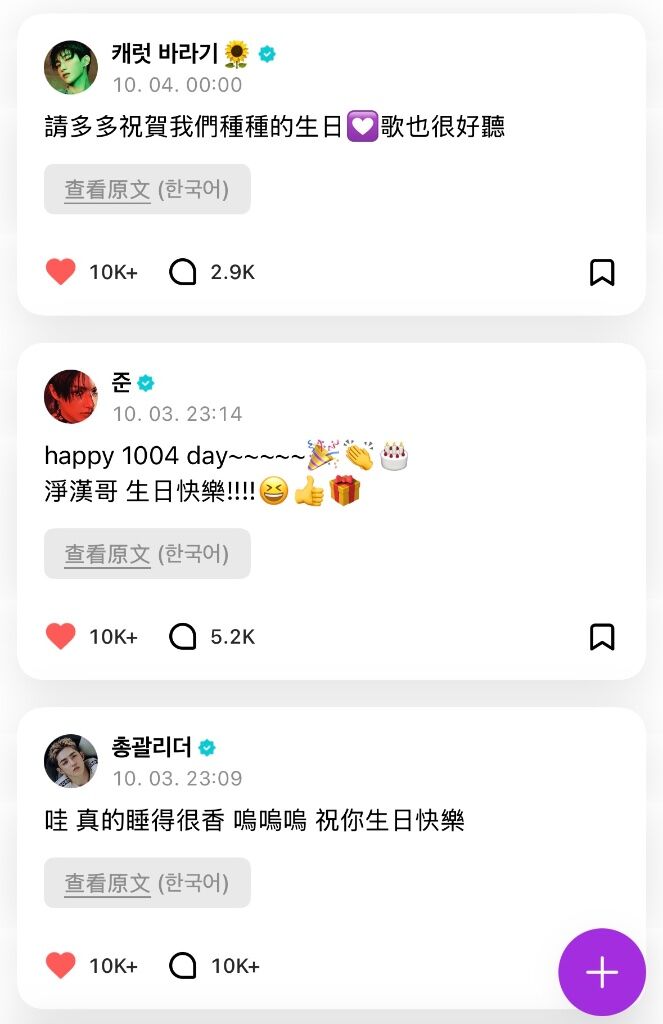See original Korean for 총괄리더's post
Viewport: 663px width, 1024px height.
(147, 883)
